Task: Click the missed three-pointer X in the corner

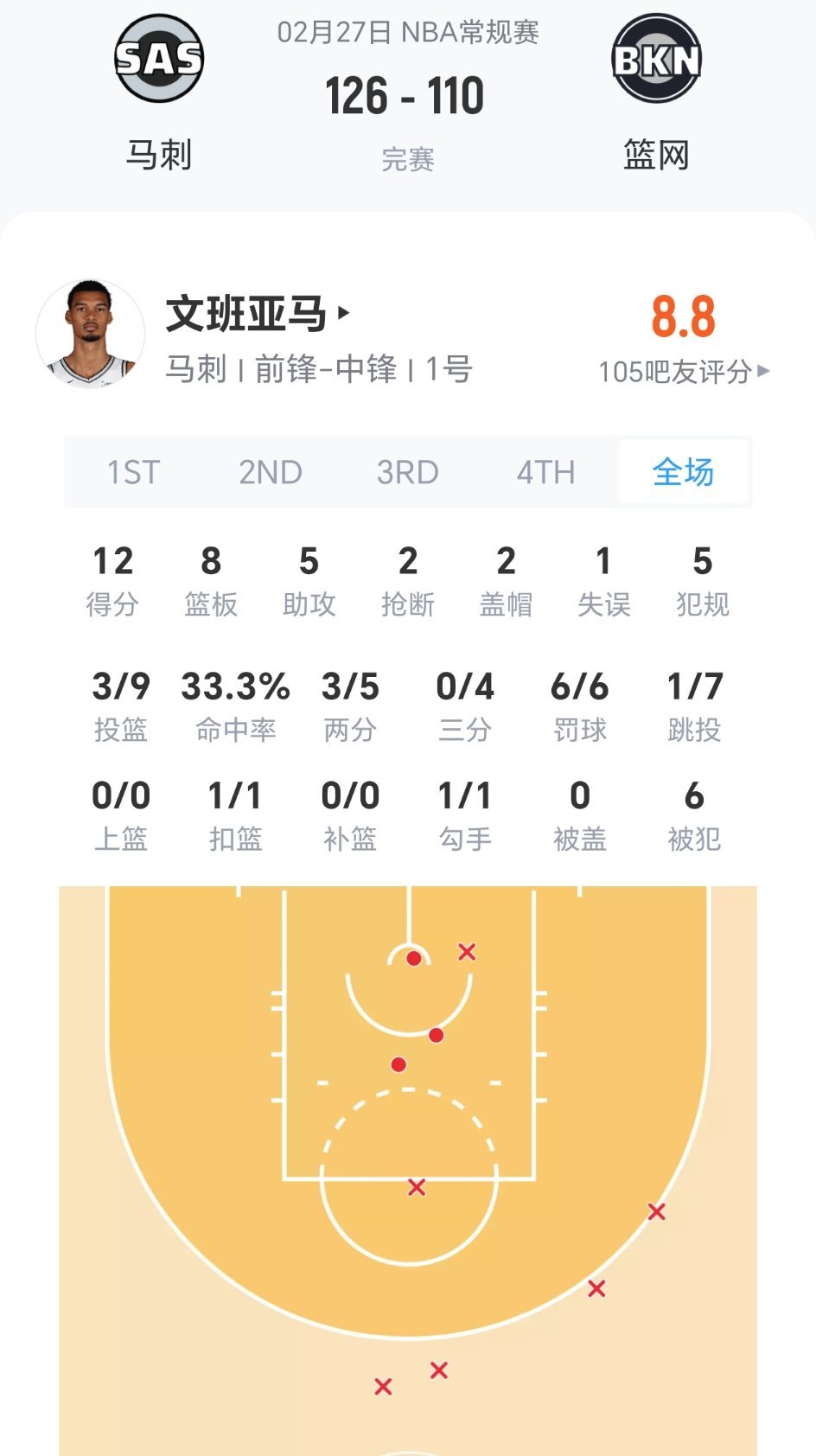Action: point(657,1212)
